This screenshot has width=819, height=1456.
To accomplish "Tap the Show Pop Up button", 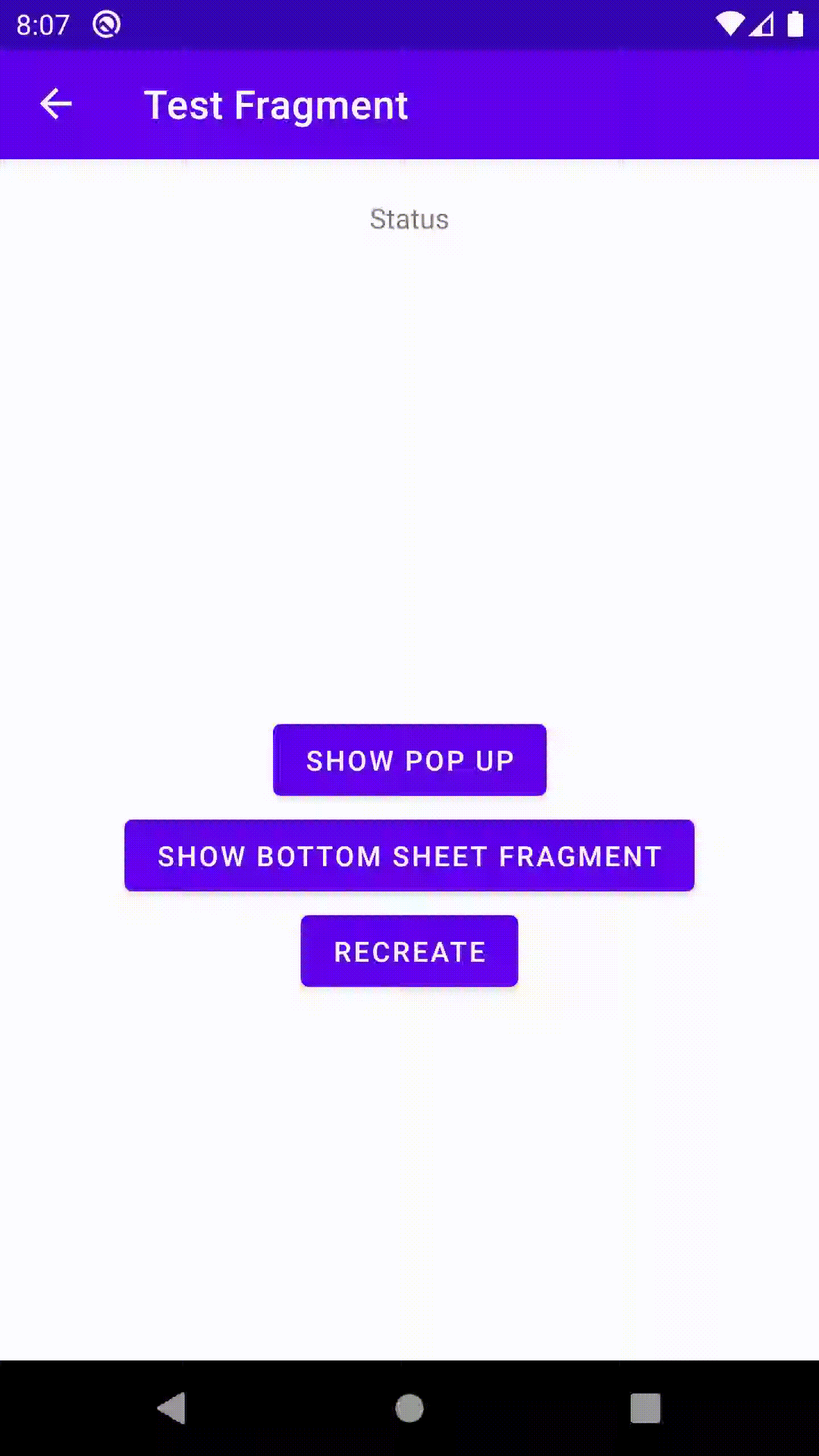I will pos(409,760).
